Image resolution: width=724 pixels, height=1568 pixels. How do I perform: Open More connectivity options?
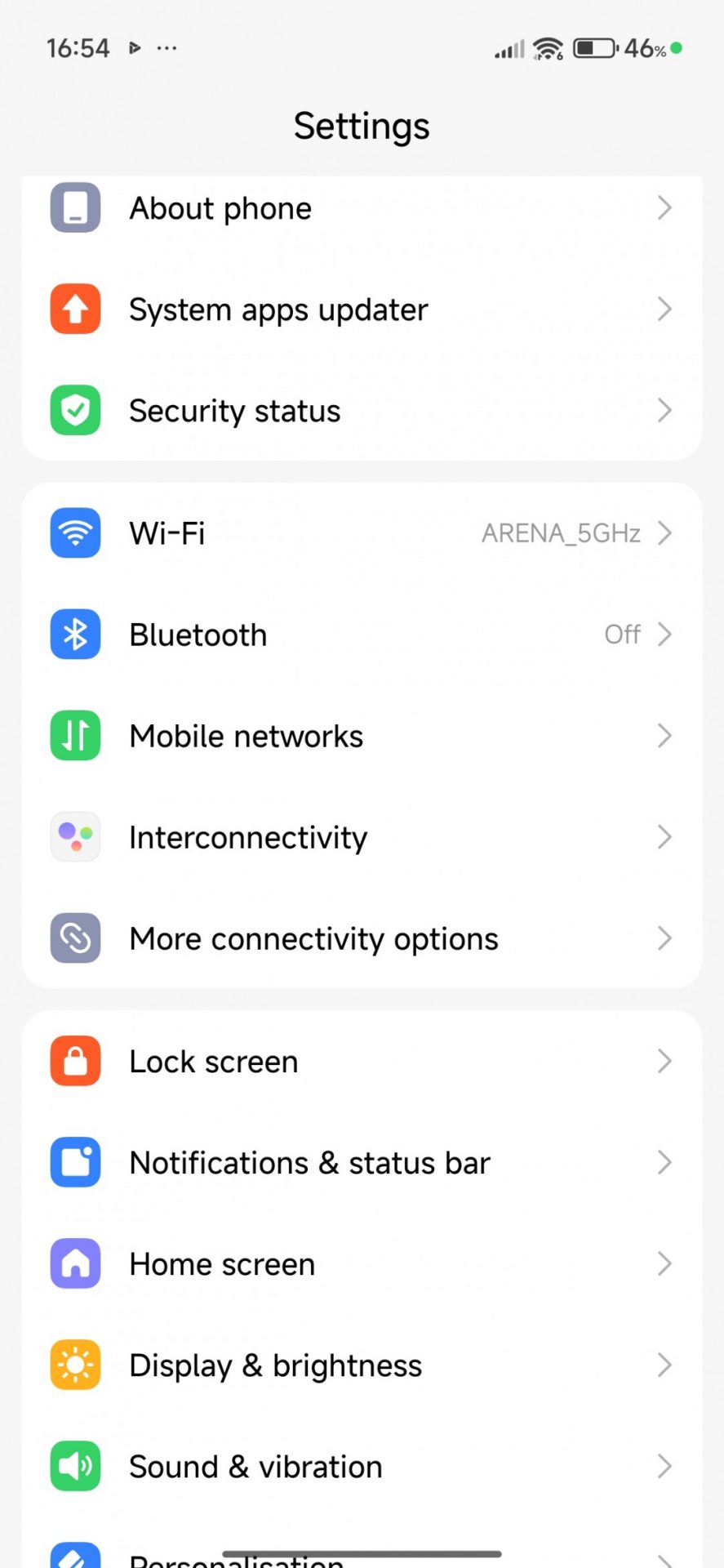click(x=313, y=938)
